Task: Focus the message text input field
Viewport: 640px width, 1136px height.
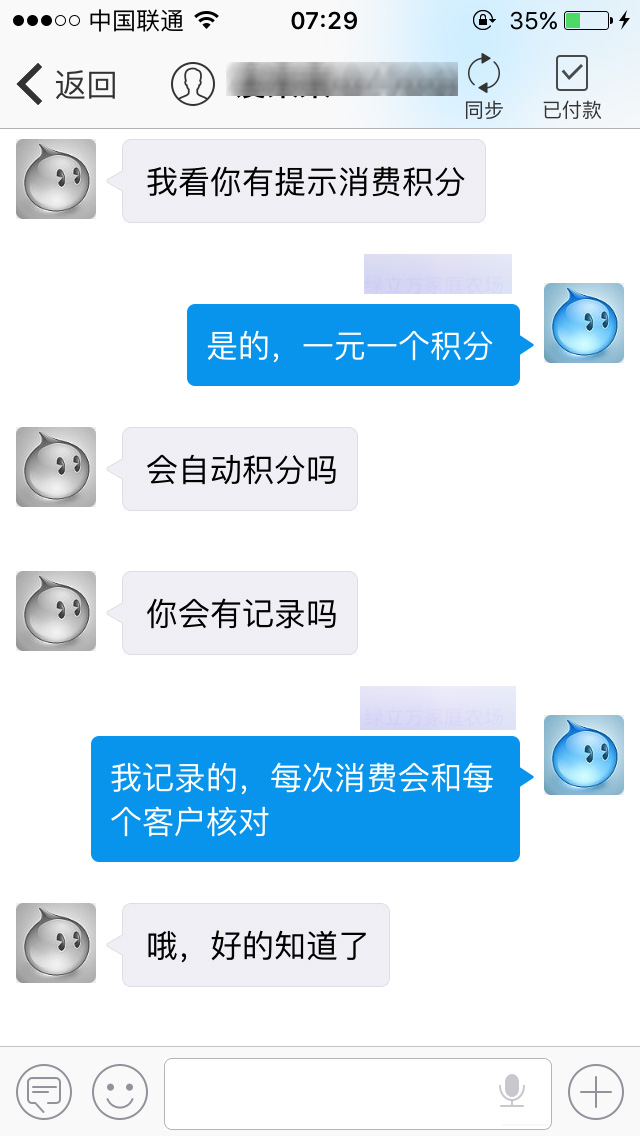Action: point(357,1093)
